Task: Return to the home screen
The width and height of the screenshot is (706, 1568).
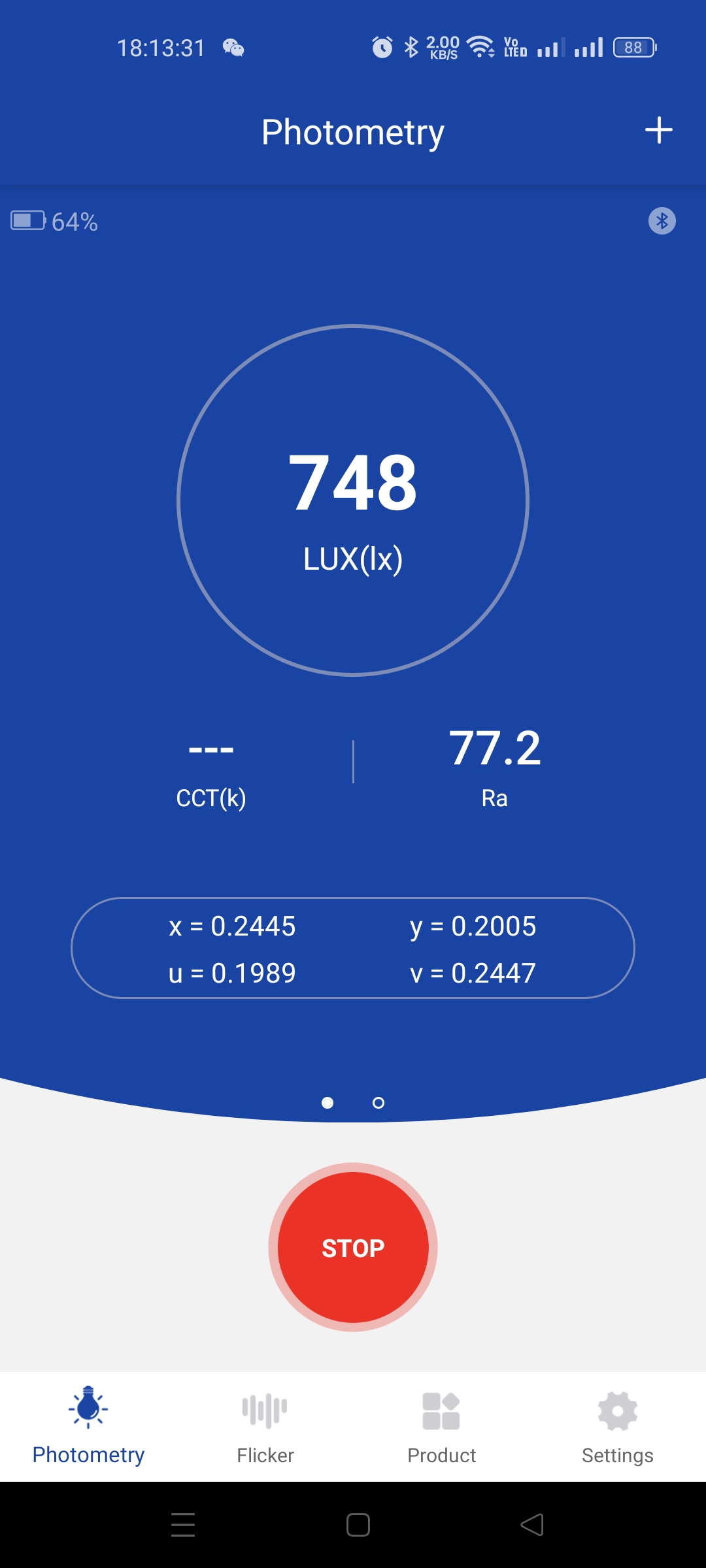Action: tap(358, 1525)
